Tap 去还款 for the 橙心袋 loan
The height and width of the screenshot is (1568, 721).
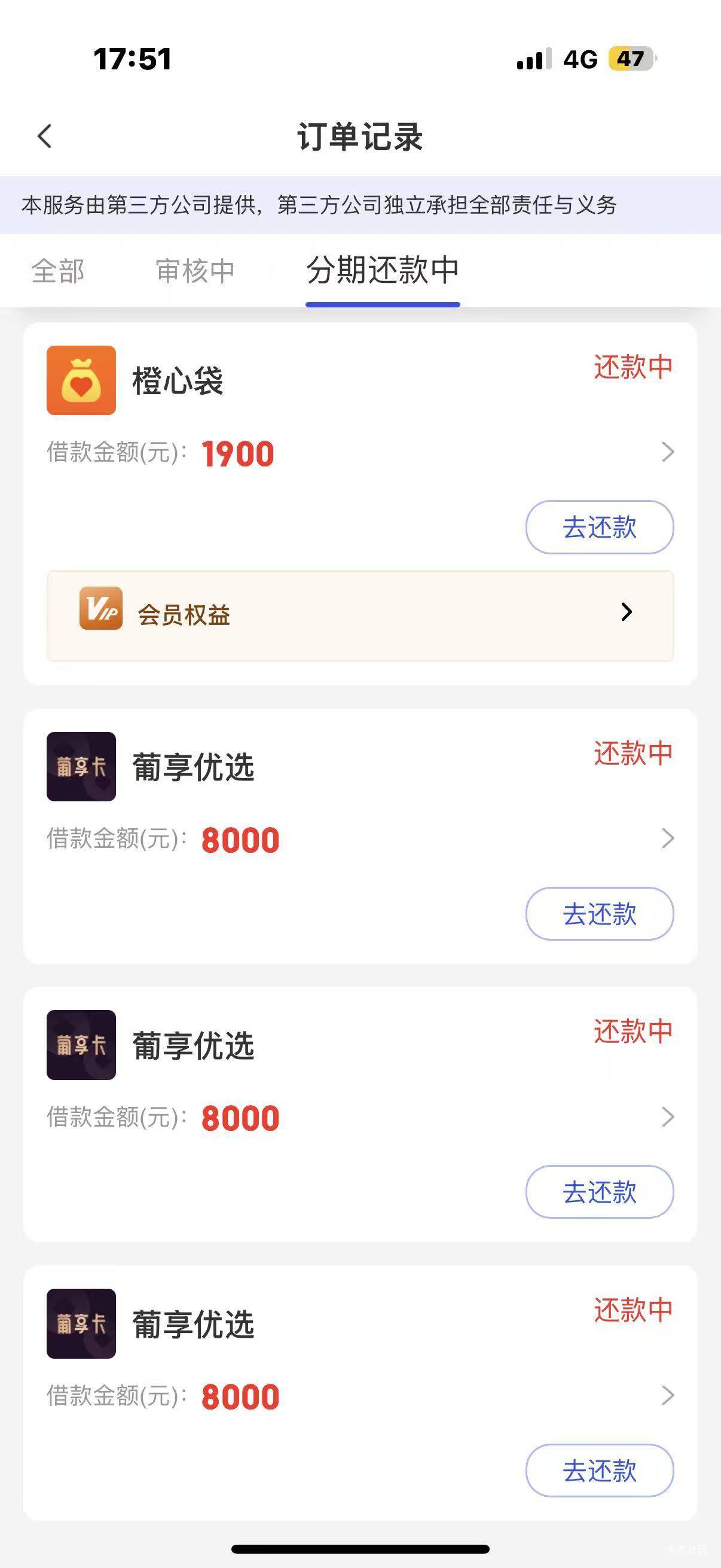(599, 527)
